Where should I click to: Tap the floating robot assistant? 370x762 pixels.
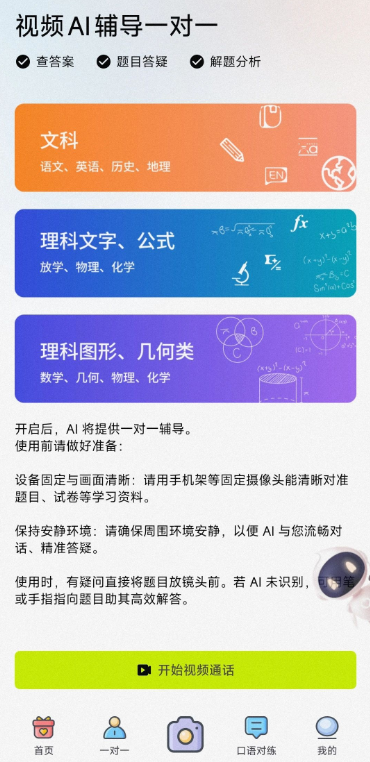pos(343,578)
